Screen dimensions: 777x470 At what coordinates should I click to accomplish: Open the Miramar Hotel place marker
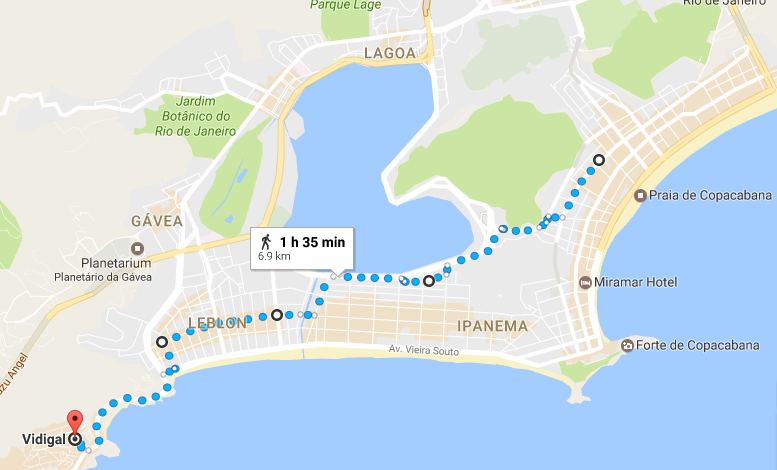585,282
